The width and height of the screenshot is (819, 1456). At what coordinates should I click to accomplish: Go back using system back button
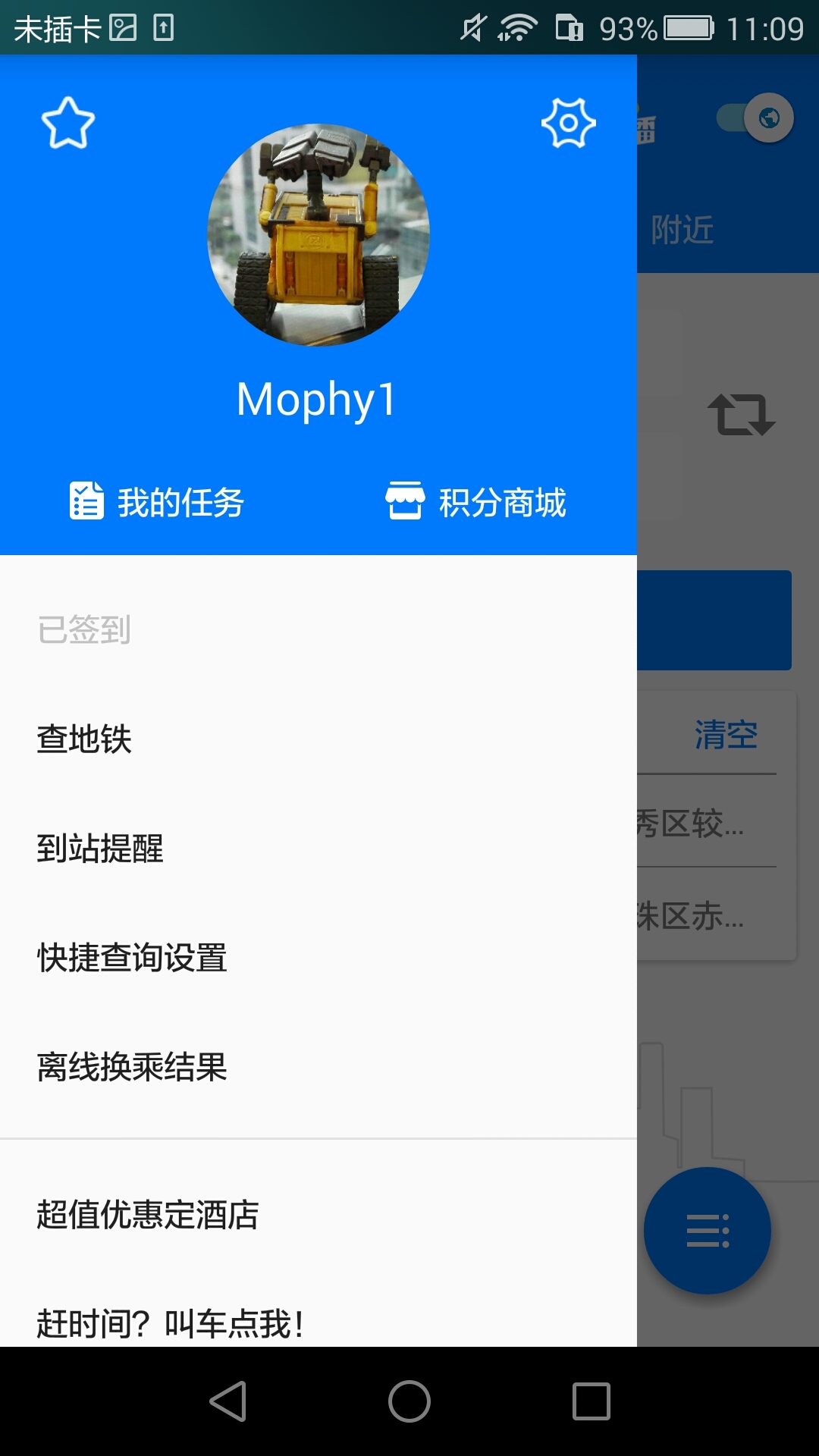click(227, 1401)
